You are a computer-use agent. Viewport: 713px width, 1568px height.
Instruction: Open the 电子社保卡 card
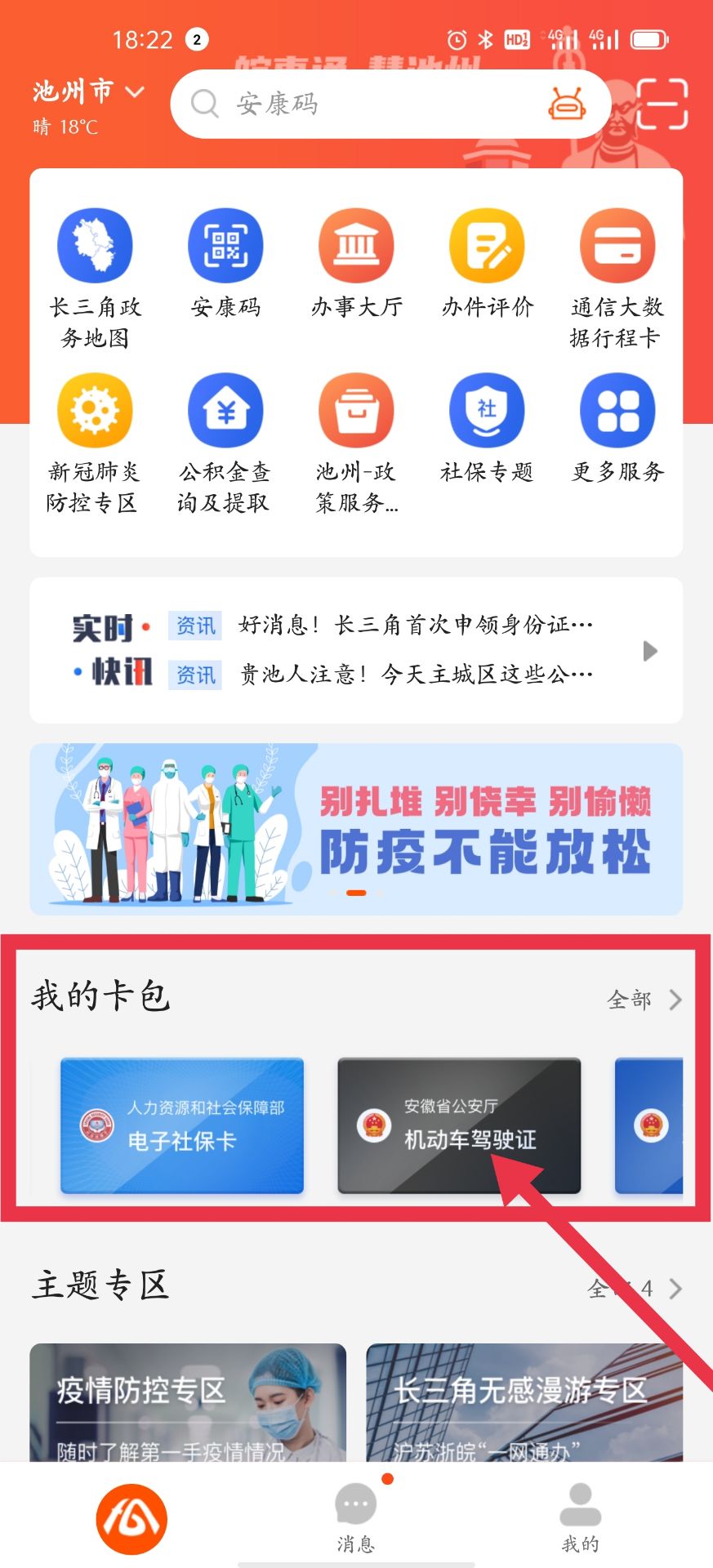pyautogui.click(x=182, y=1125)
